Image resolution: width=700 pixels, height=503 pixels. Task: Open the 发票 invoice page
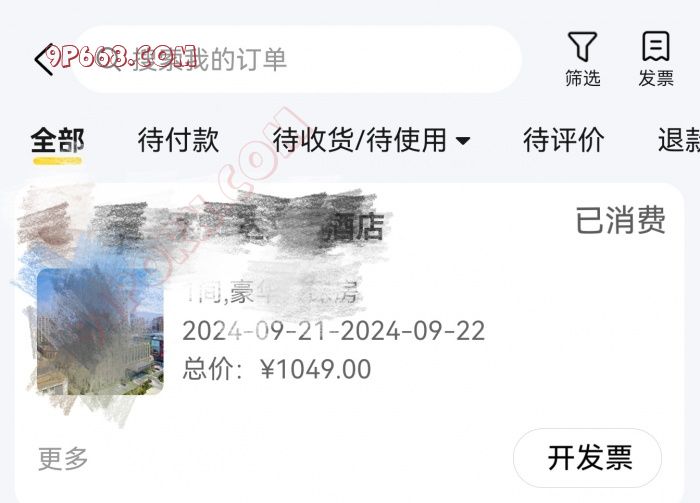(655, 59)
